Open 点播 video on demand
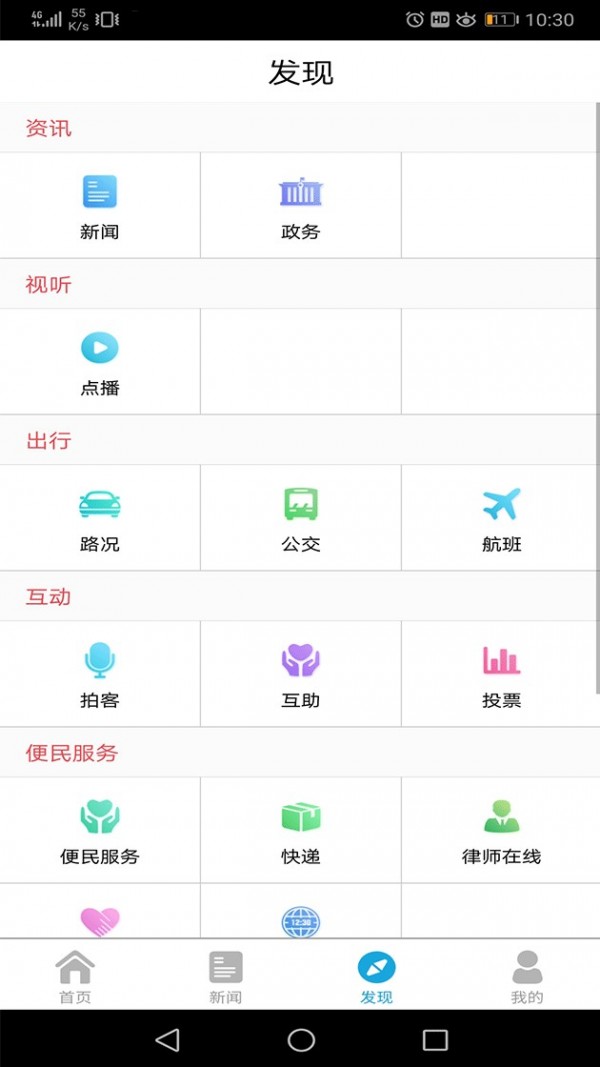This screenshot has height=1067, width=600. (100, 361)
